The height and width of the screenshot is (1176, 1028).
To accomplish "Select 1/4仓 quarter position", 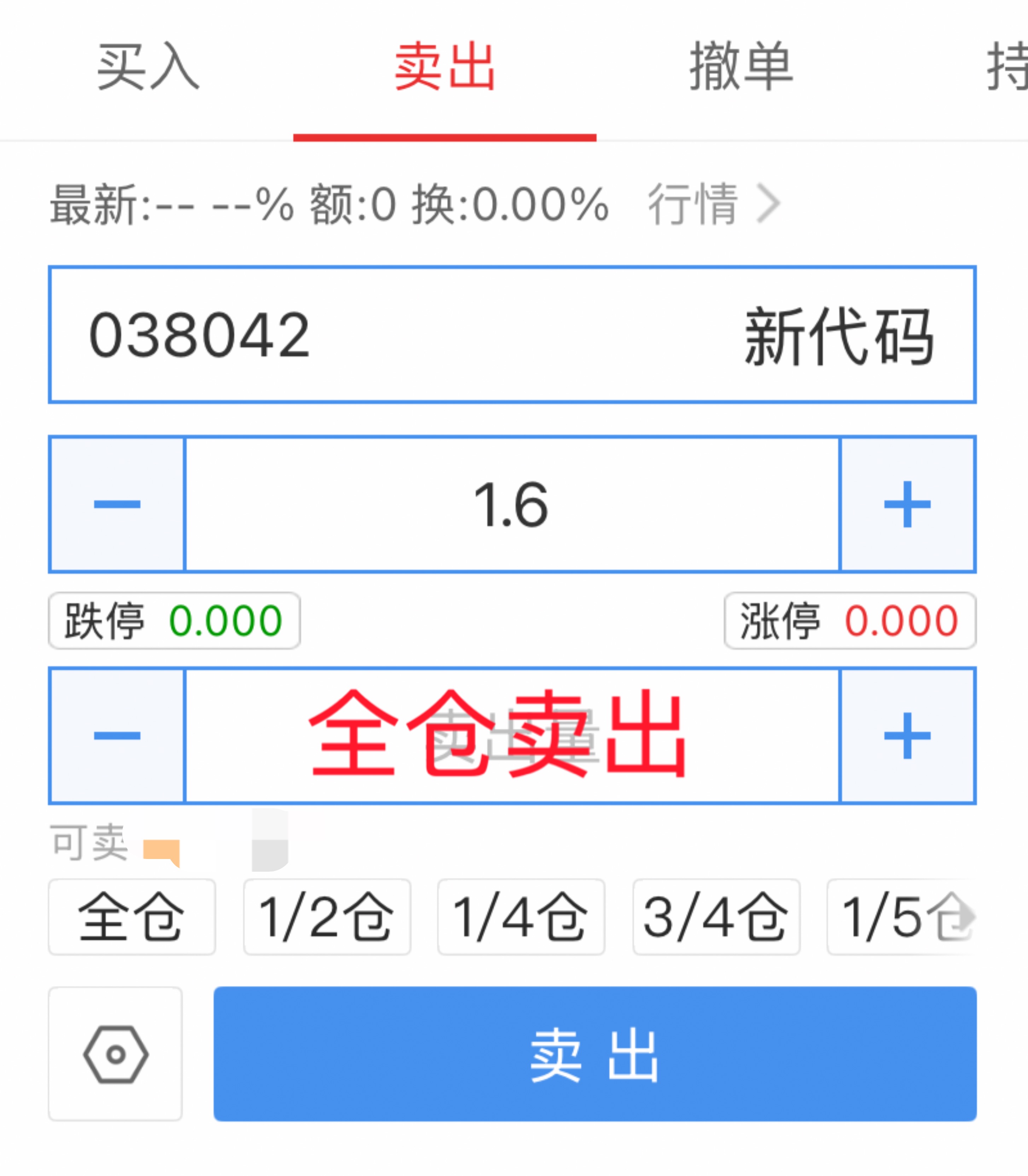I will click(521, 917).
